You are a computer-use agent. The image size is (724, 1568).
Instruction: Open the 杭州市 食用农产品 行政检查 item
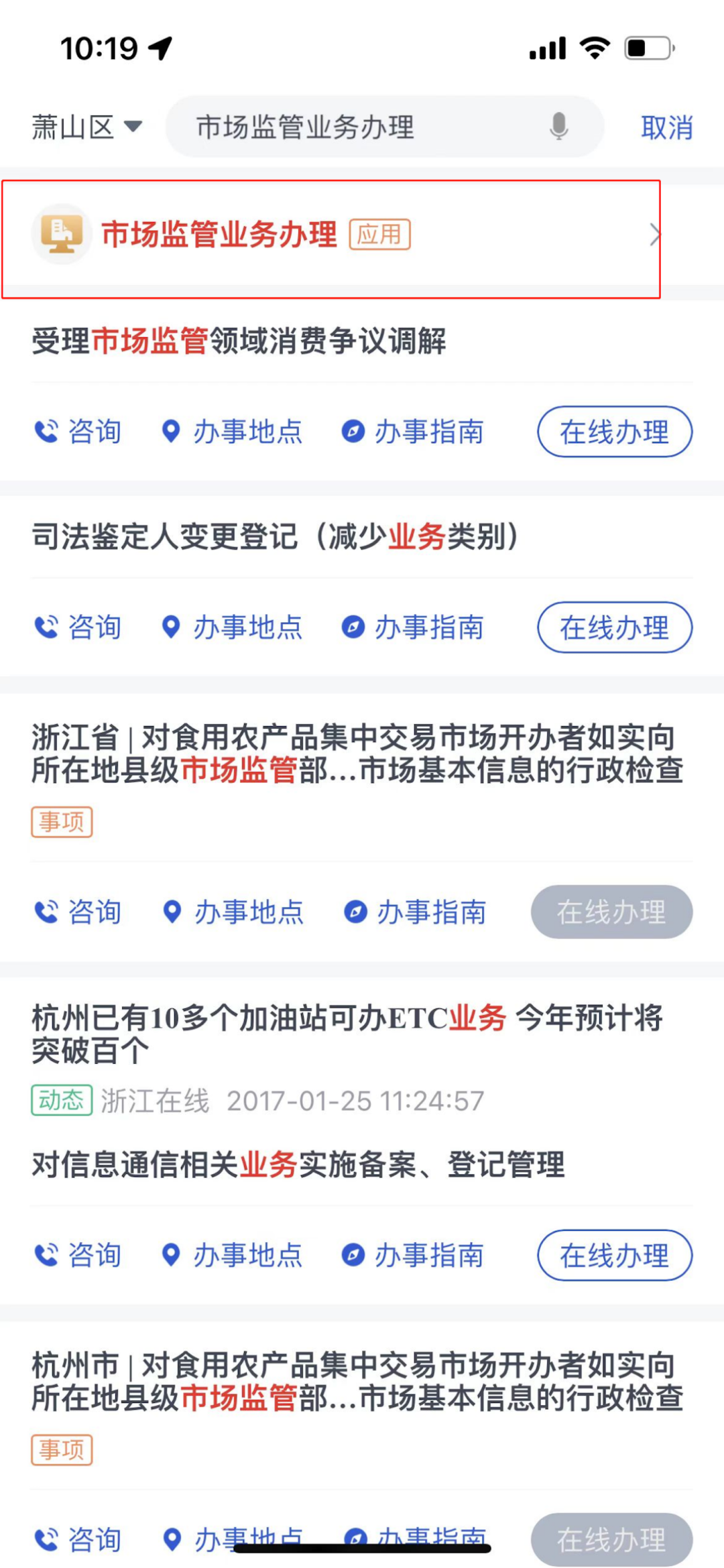[357, 1382]
